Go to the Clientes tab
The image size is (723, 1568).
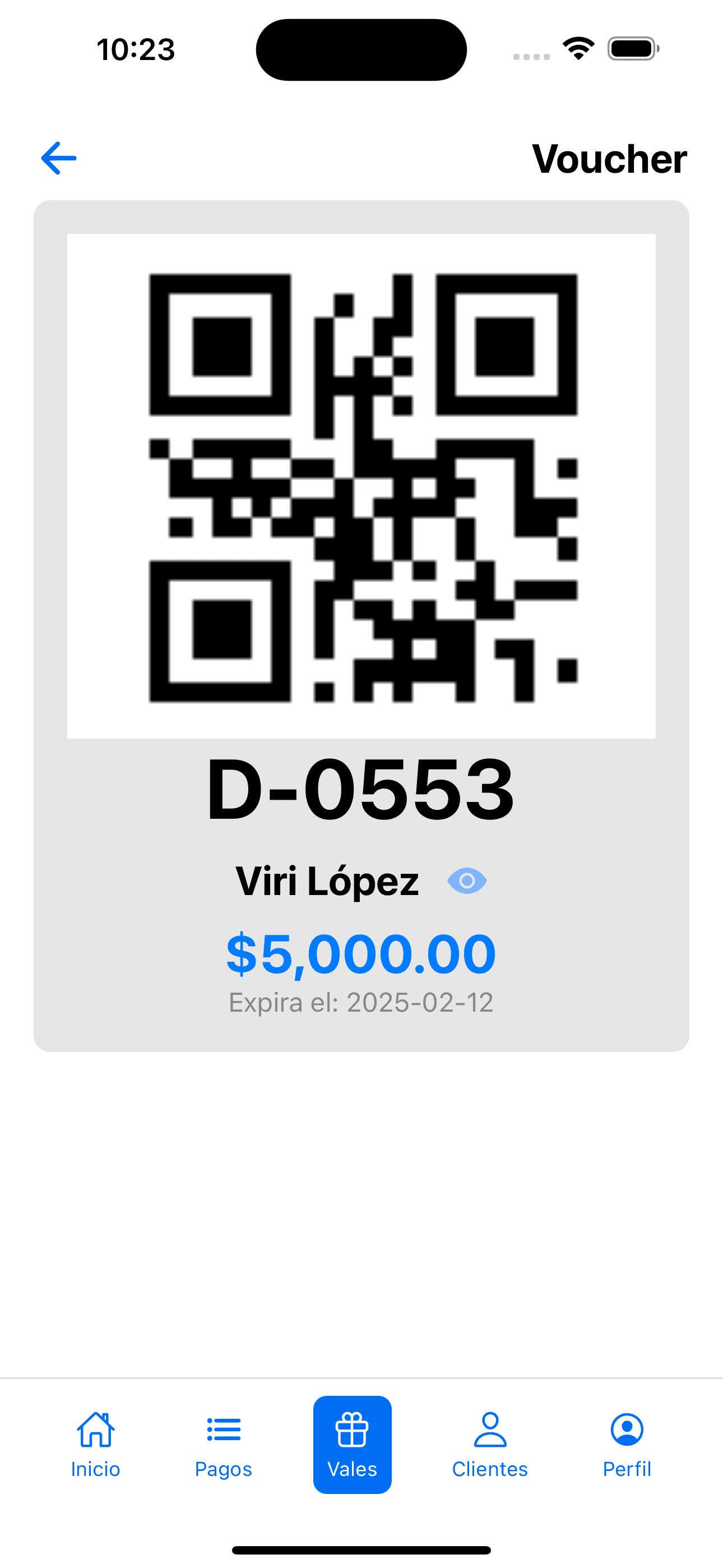pos(490,1445)
